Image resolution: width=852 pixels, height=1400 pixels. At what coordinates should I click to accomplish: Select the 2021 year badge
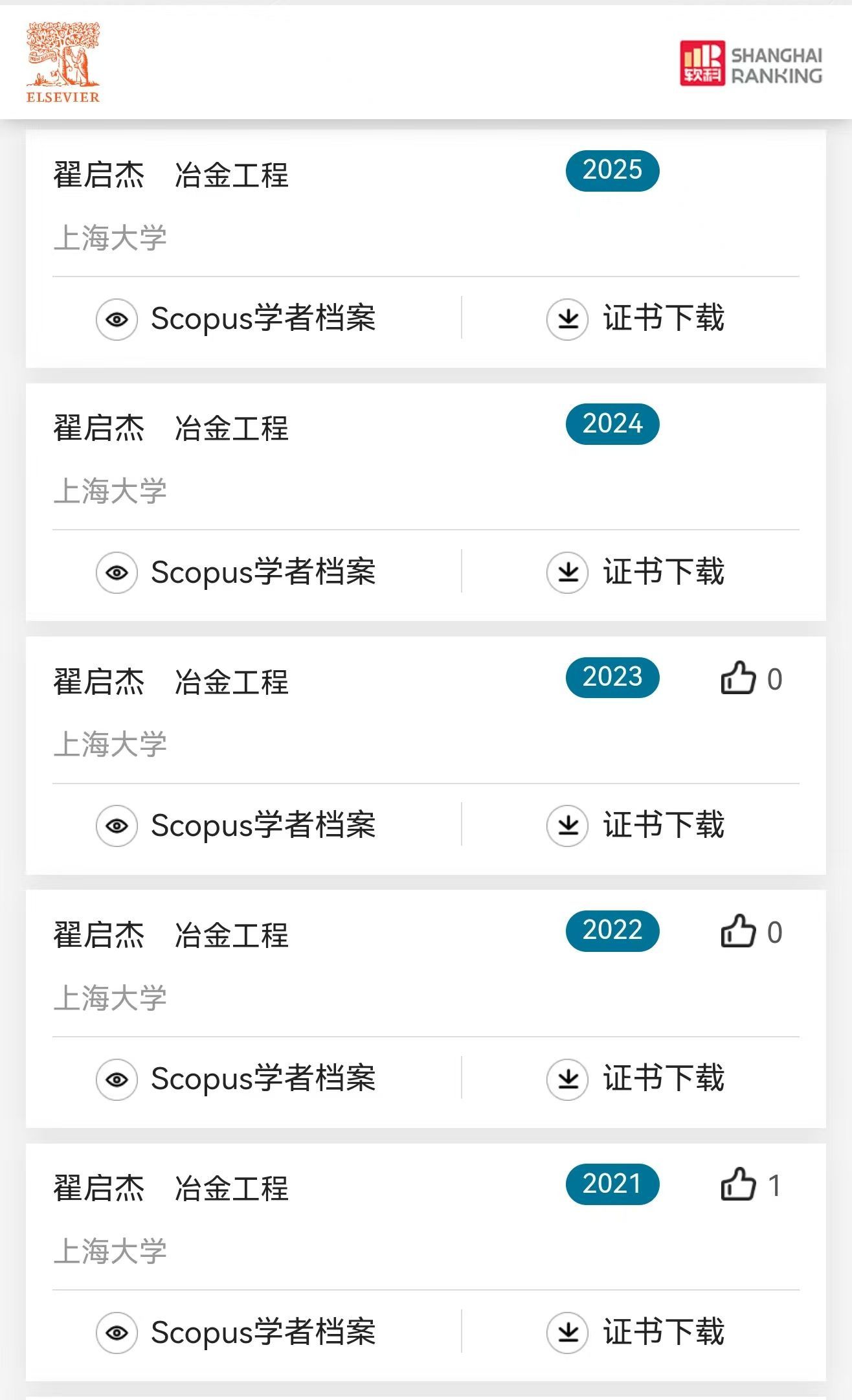coord(612,1185)
